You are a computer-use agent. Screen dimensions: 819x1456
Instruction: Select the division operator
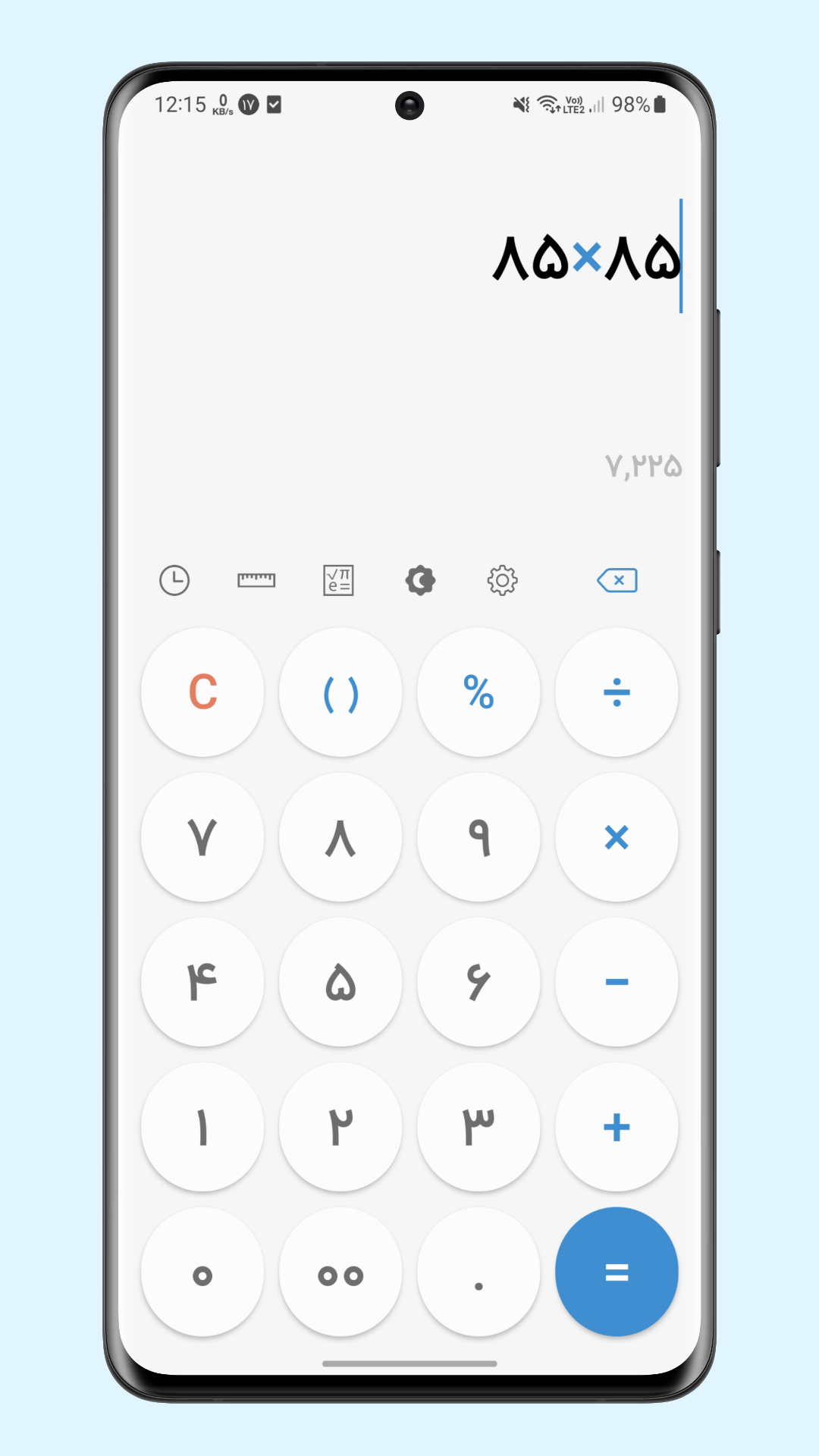point(617,692)
